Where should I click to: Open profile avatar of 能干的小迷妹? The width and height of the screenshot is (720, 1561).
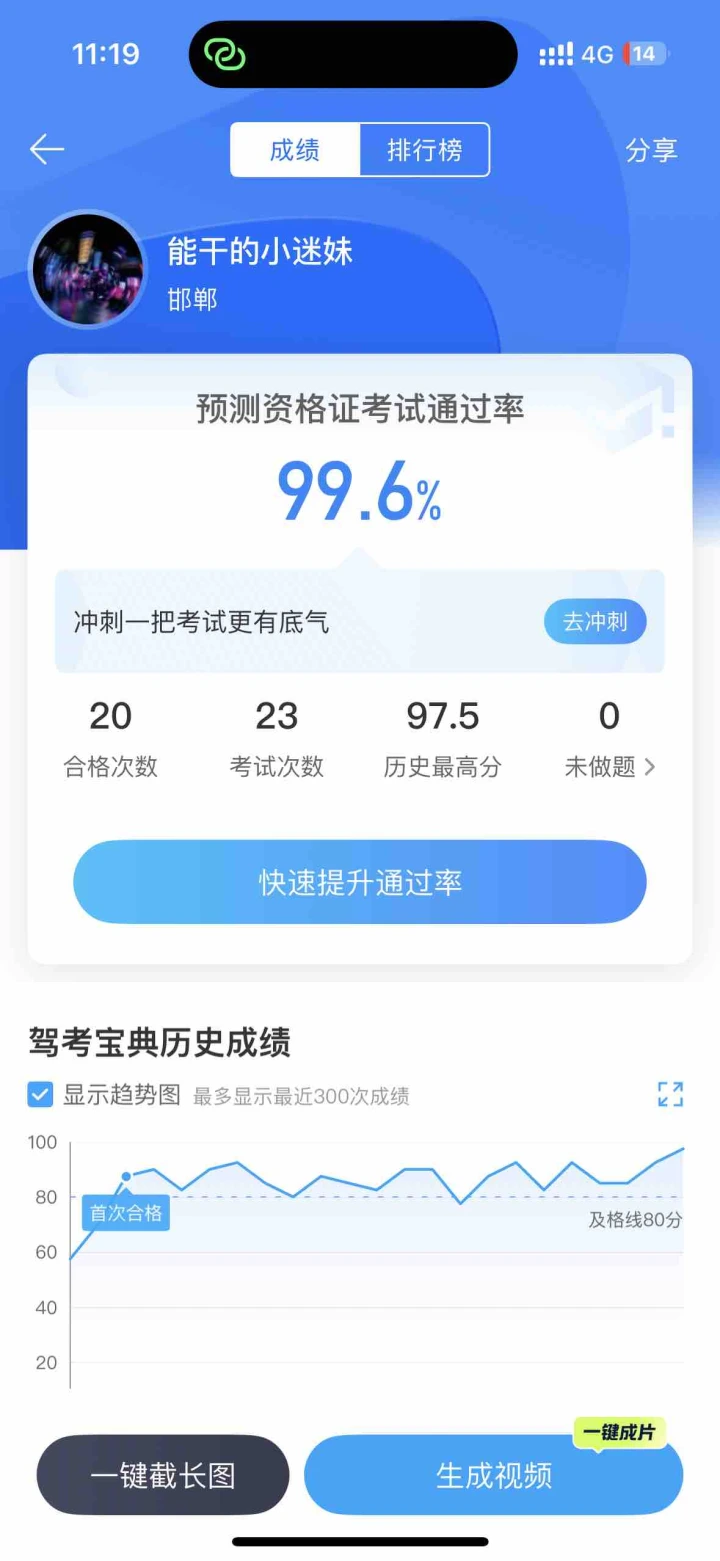tap(87, 269)
